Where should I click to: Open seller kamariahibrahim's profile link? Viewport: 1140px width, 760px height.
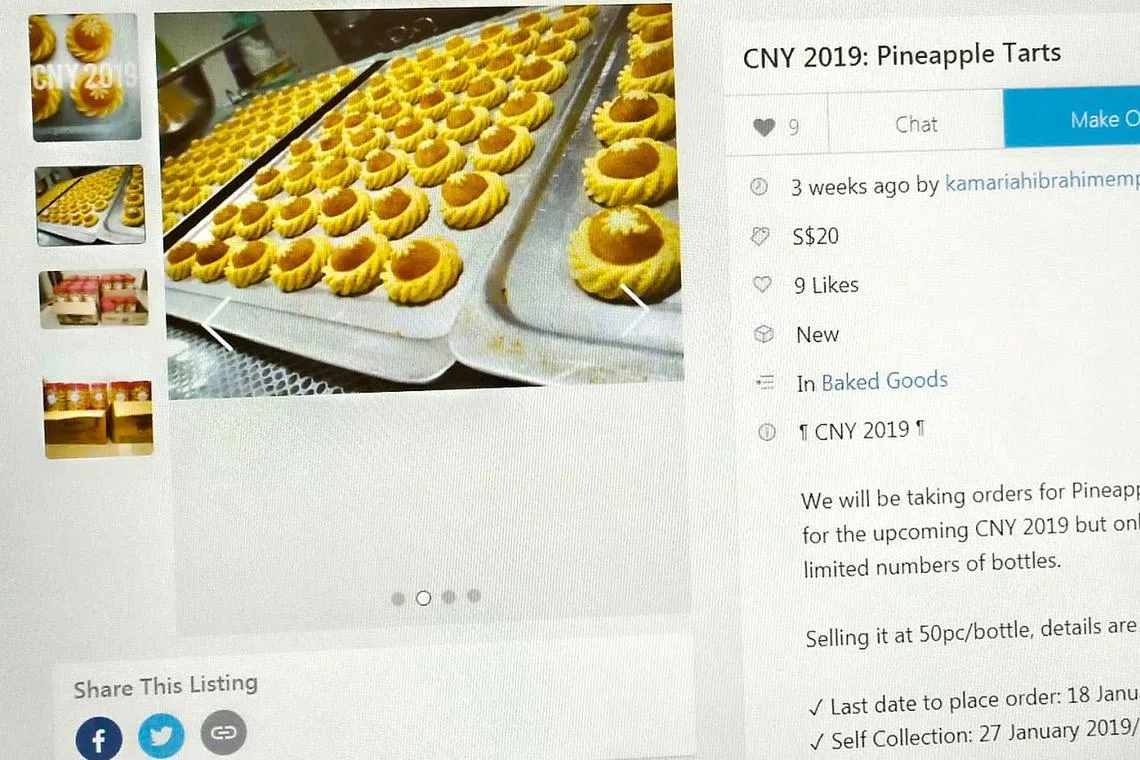(1040, 185)
